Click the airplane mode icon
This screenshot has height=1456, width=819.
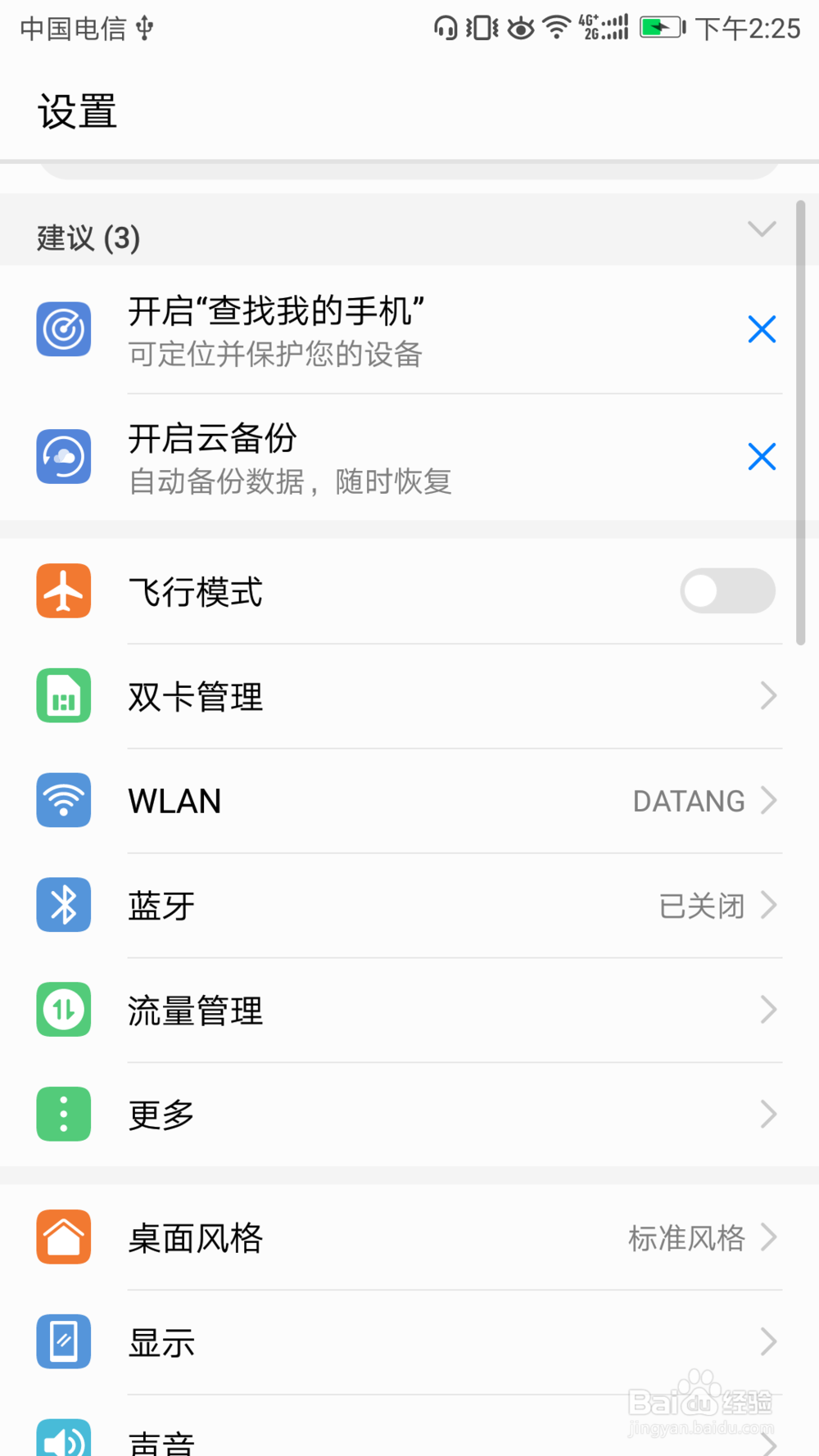point(63,591)
